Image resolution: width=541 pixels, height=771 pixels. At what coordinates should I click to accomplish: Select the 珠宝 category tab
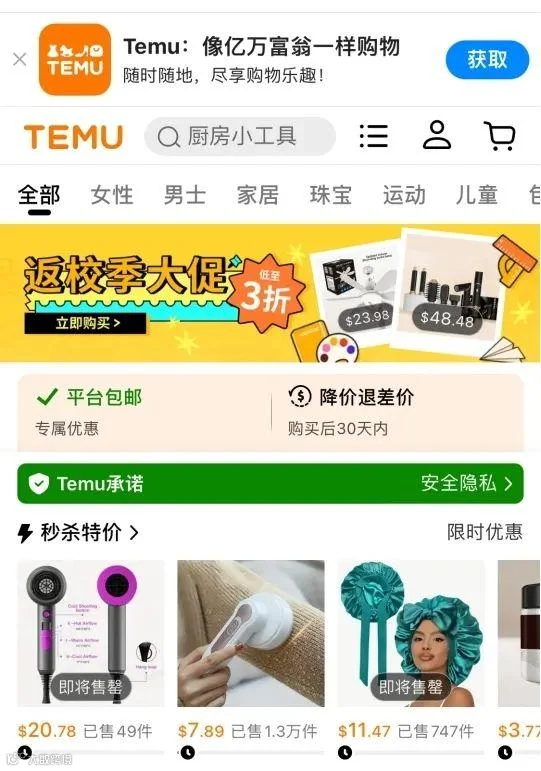coord(331,195)
